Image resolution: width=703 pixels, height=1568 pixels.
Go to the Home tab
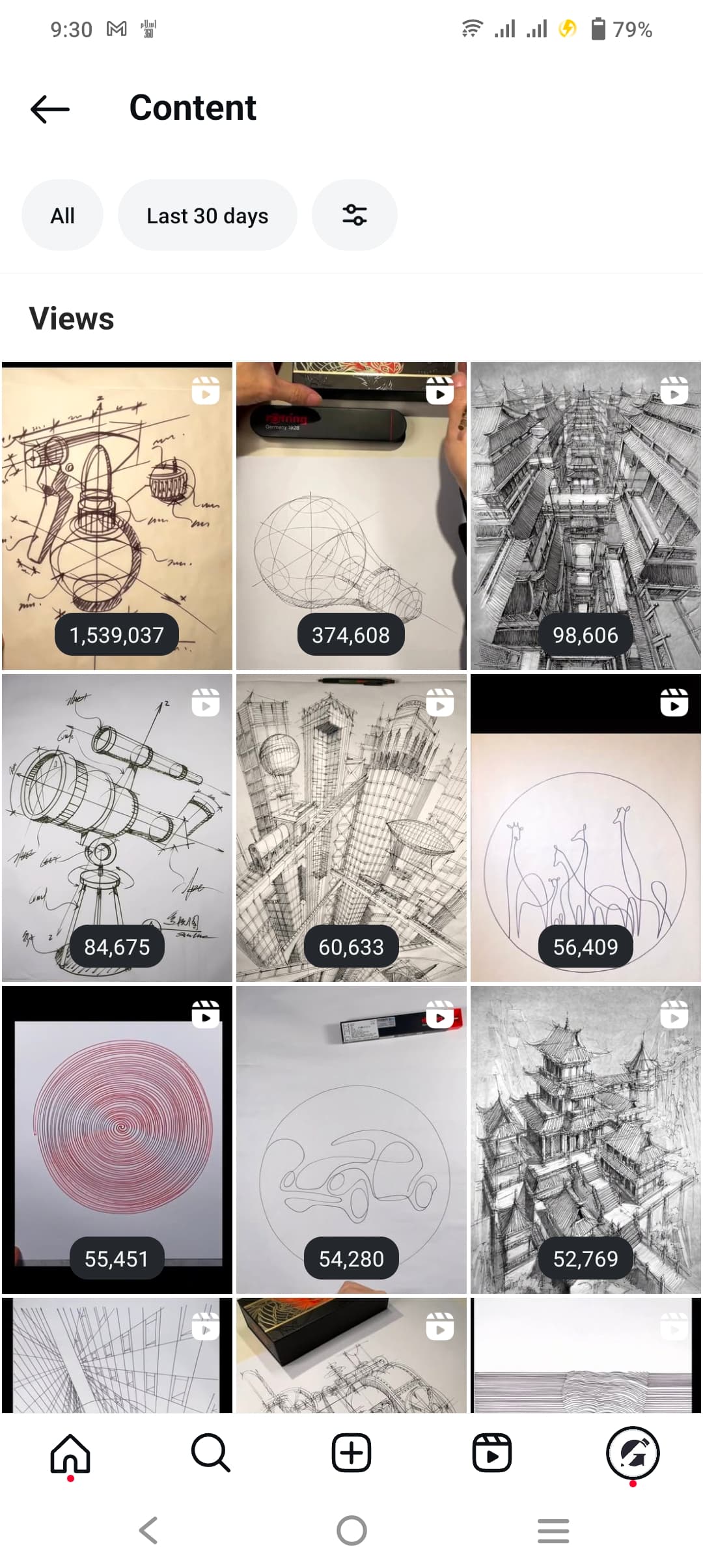70,1453
